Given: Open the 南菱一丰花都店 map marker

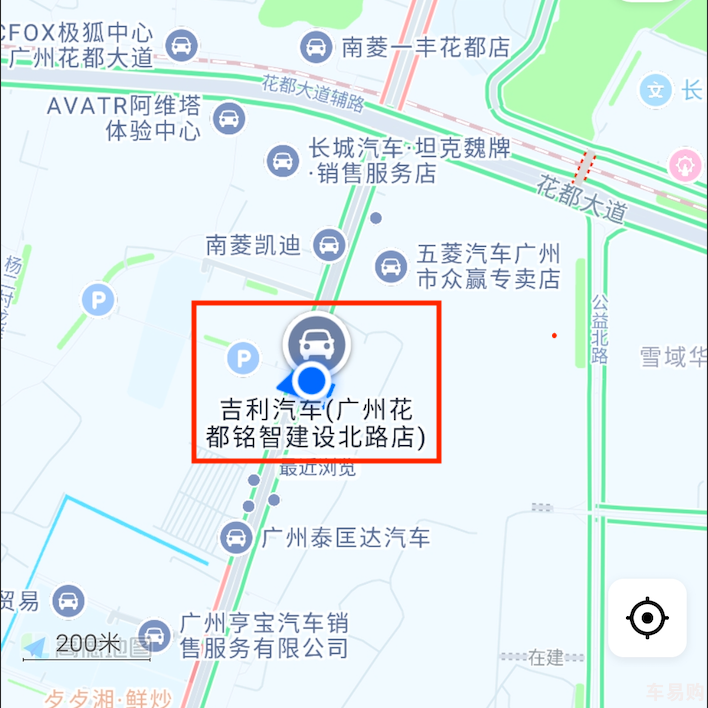Looking at the screenshot, I should 316,46.
